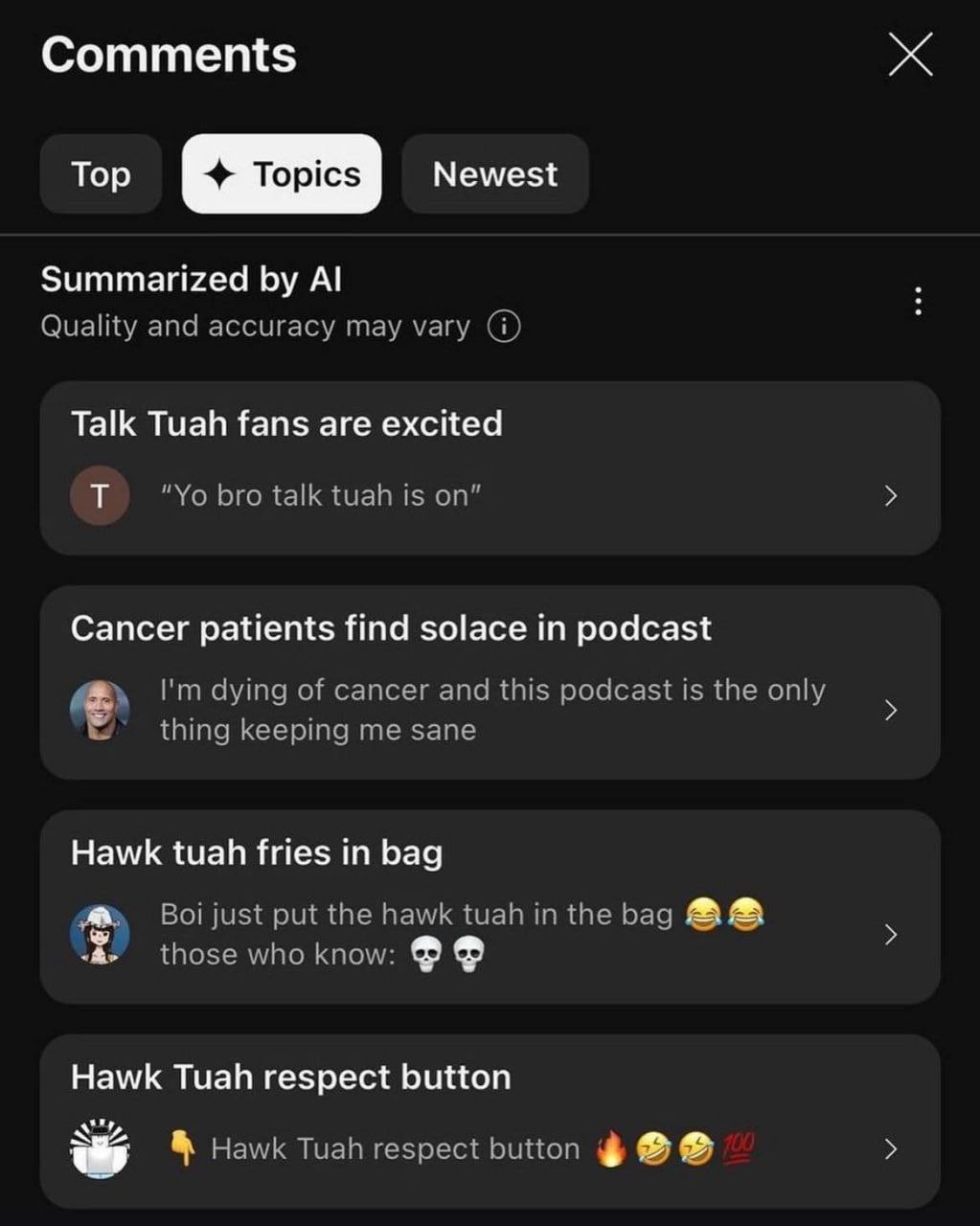Open the info icon about AI accuracy
Viewport: 980px width, 1226px height.
504,327
